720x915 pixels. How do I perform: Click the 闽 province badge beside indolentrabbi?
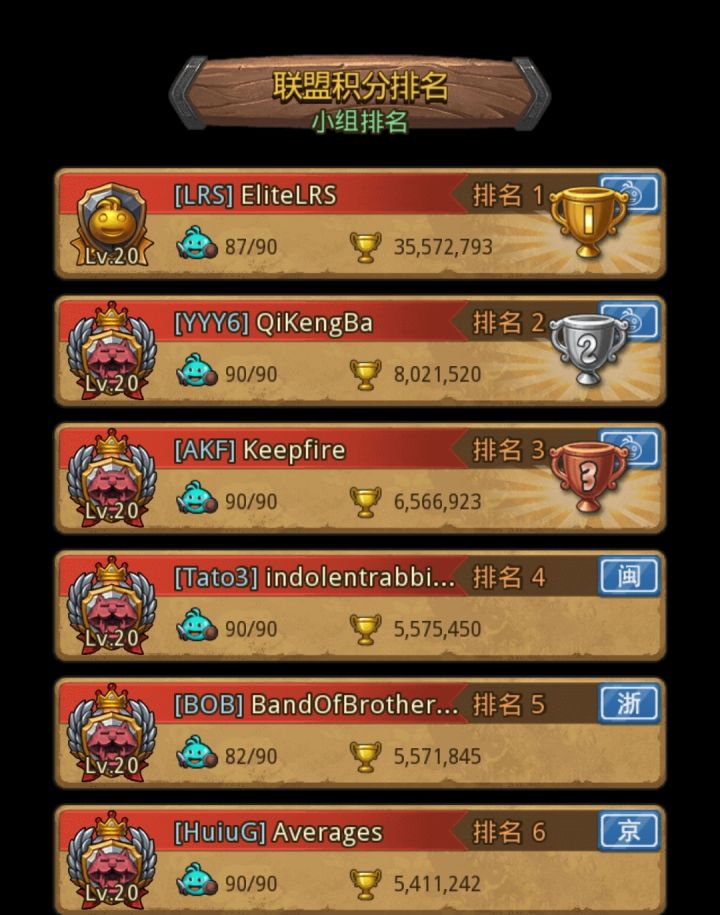(x=628, y=576)
